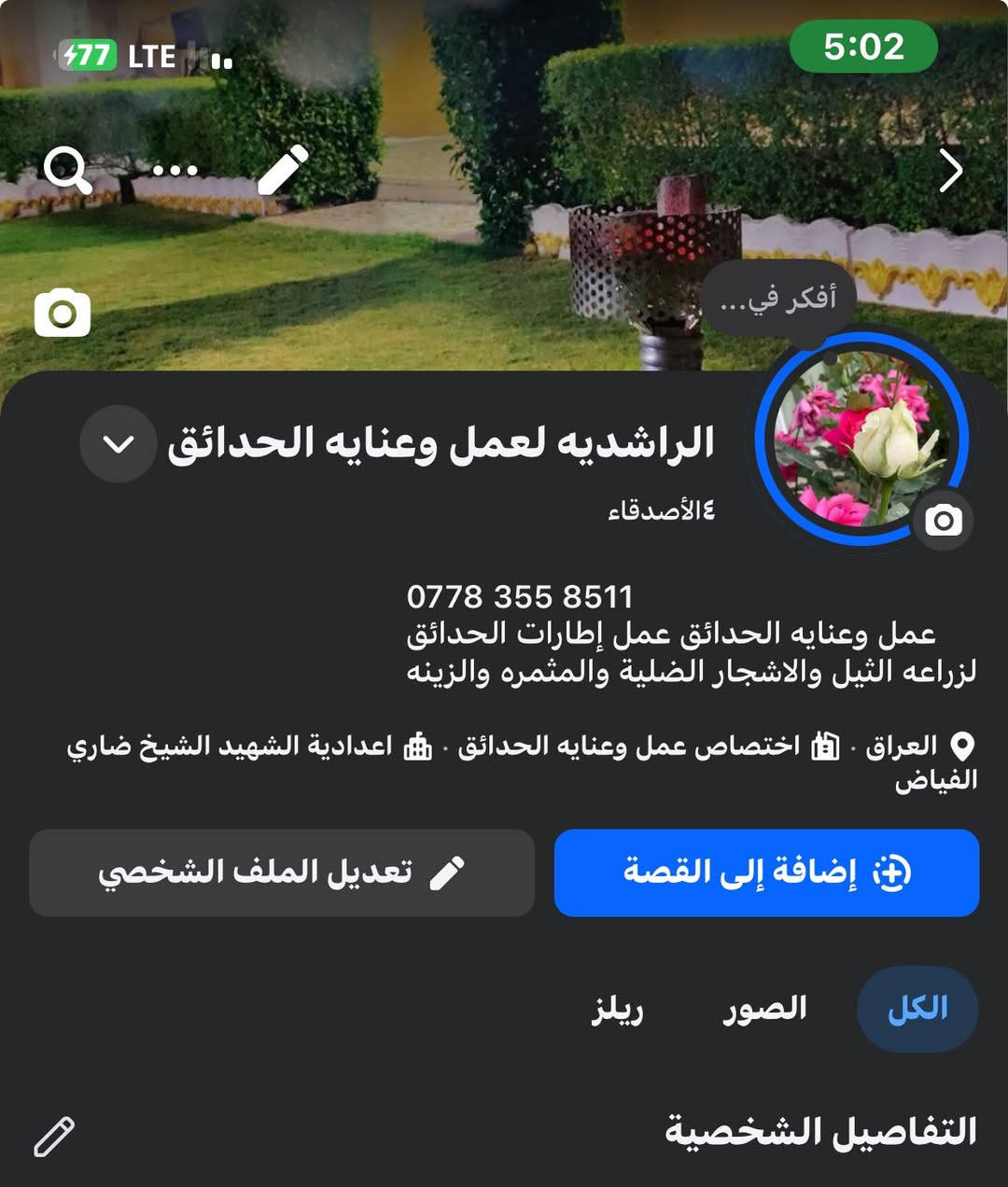Switch to the الصور tab
Viewport: 1008px width, 1187px height.
pos(764,1009)
